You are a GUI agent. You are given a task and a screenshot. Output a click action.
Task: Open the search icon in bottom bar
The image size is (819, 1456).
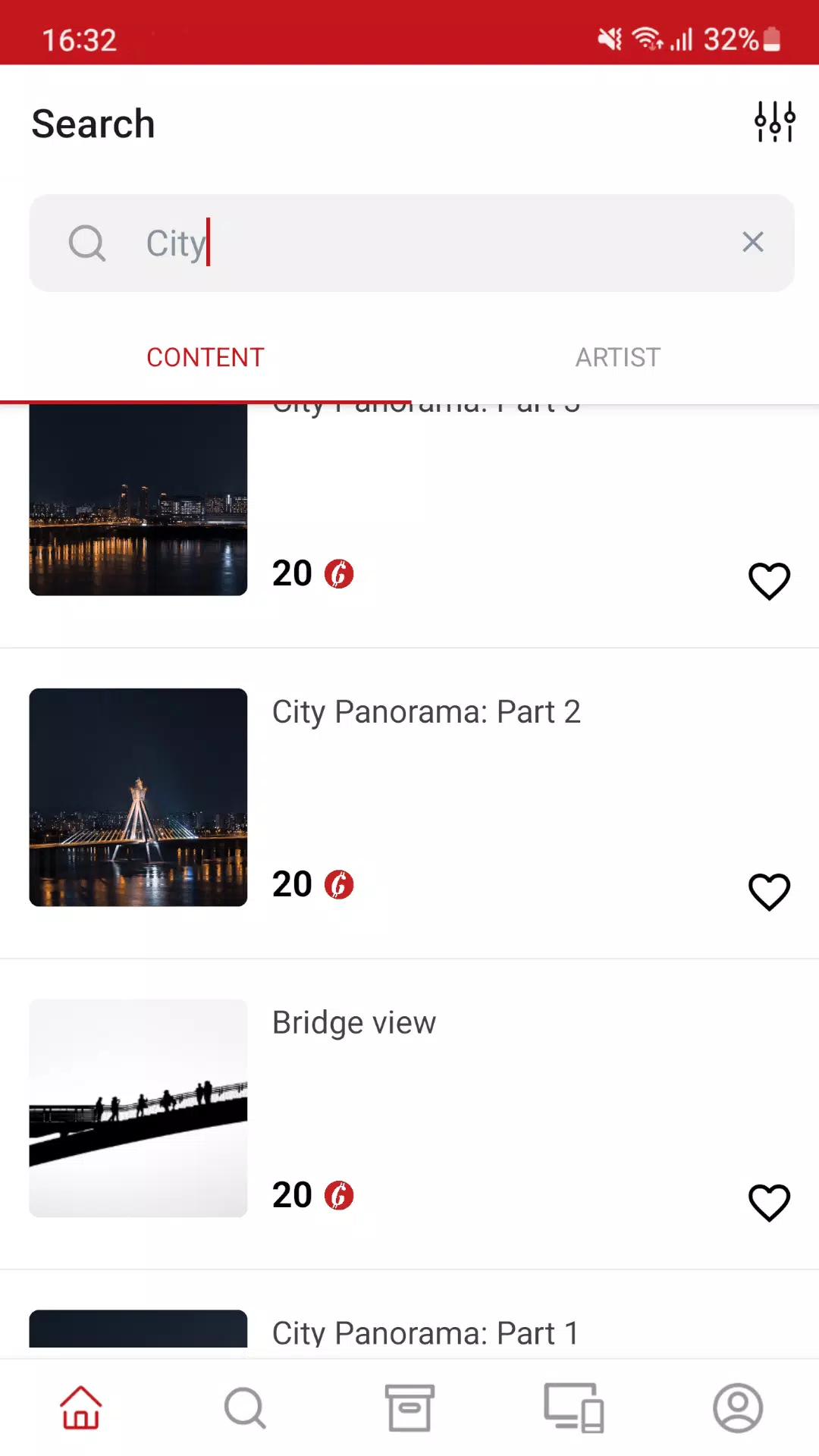click(x=244, y=1407)
